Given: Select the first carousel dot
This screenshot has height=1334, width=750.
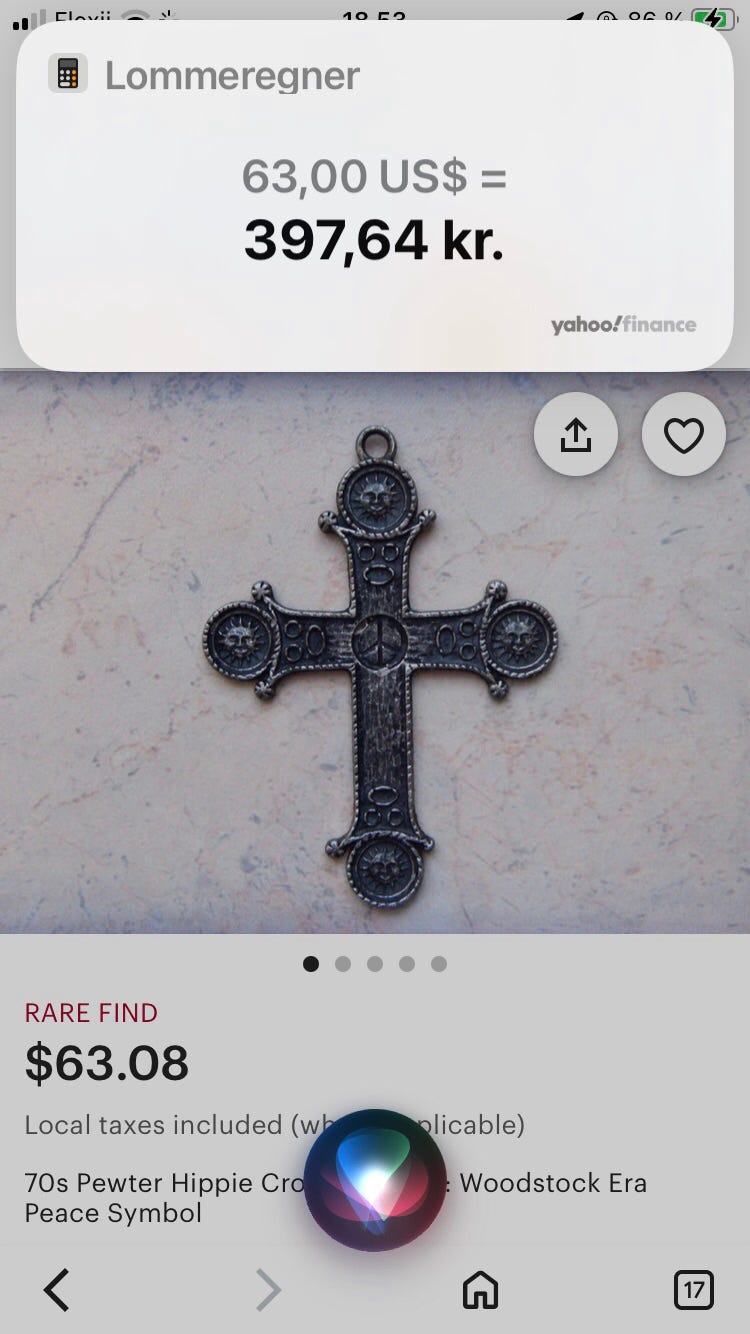Looking at the screenshot, I should coord(311,964).
